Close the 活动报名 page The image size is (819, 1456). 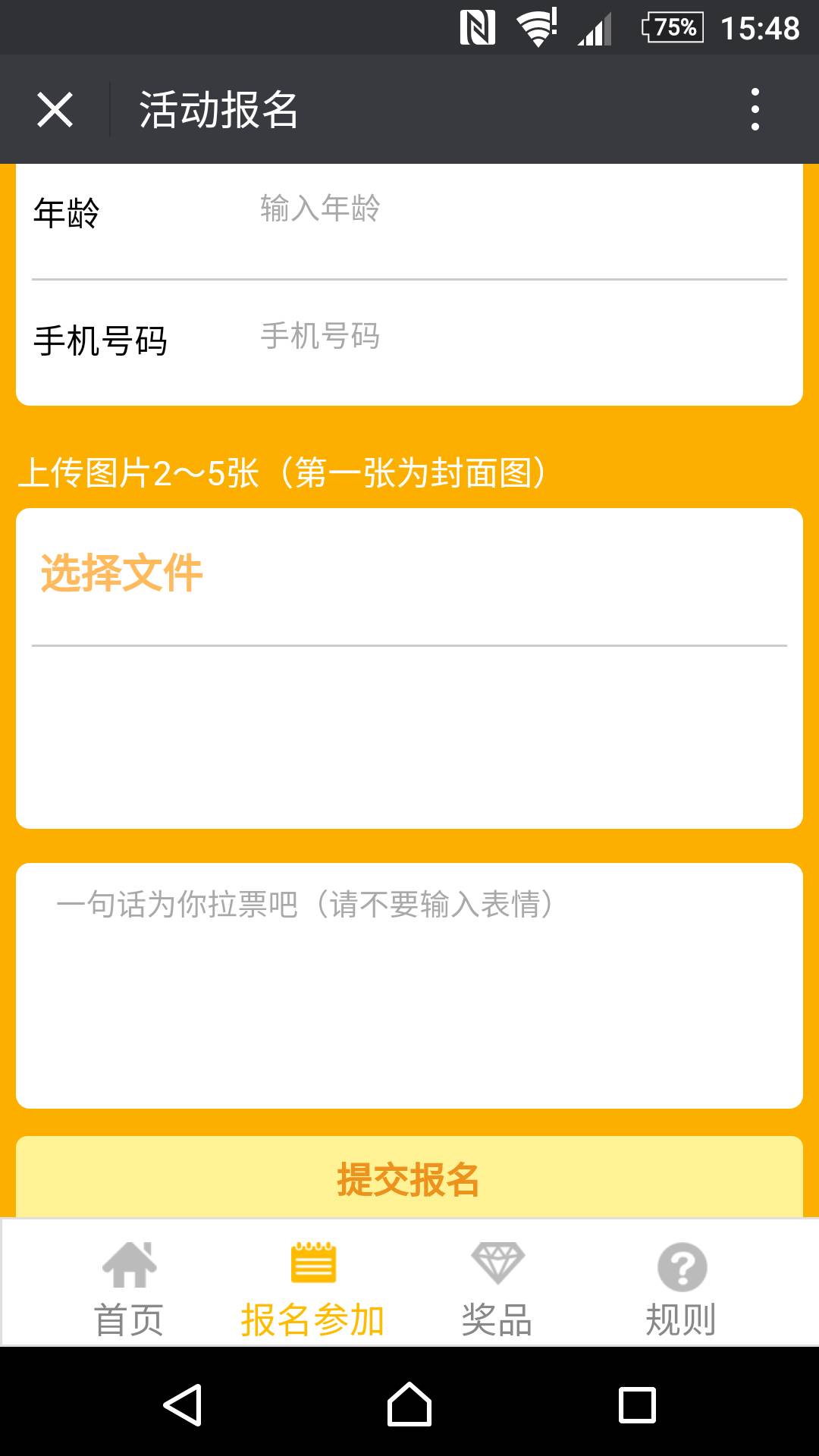(55, 110)
